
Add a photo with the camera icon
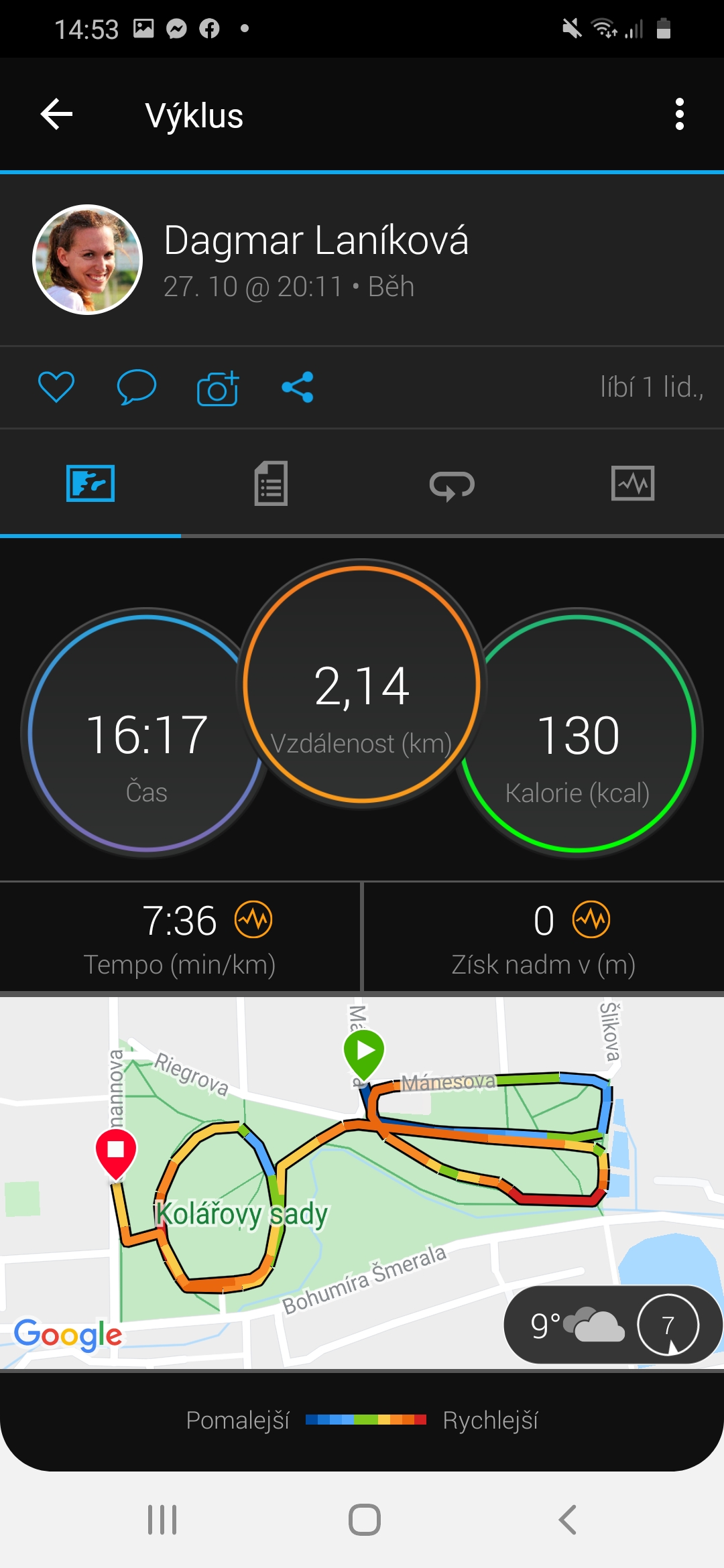point(218,388)
